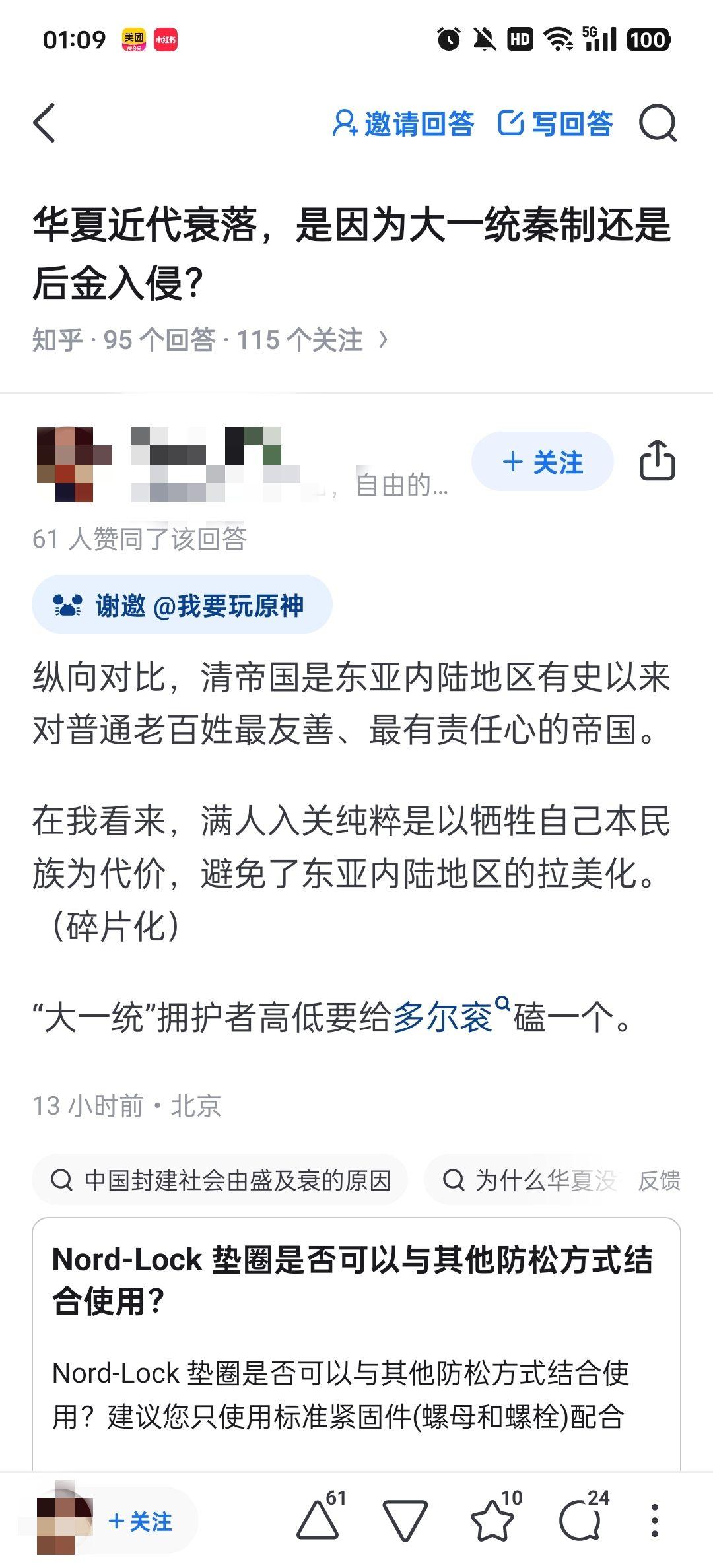Search 中国封建社会由盛及衰的原因 suggestion
Viewport: 713px width, 1568px height.
pyautogui.click(x=220, y=1179)
